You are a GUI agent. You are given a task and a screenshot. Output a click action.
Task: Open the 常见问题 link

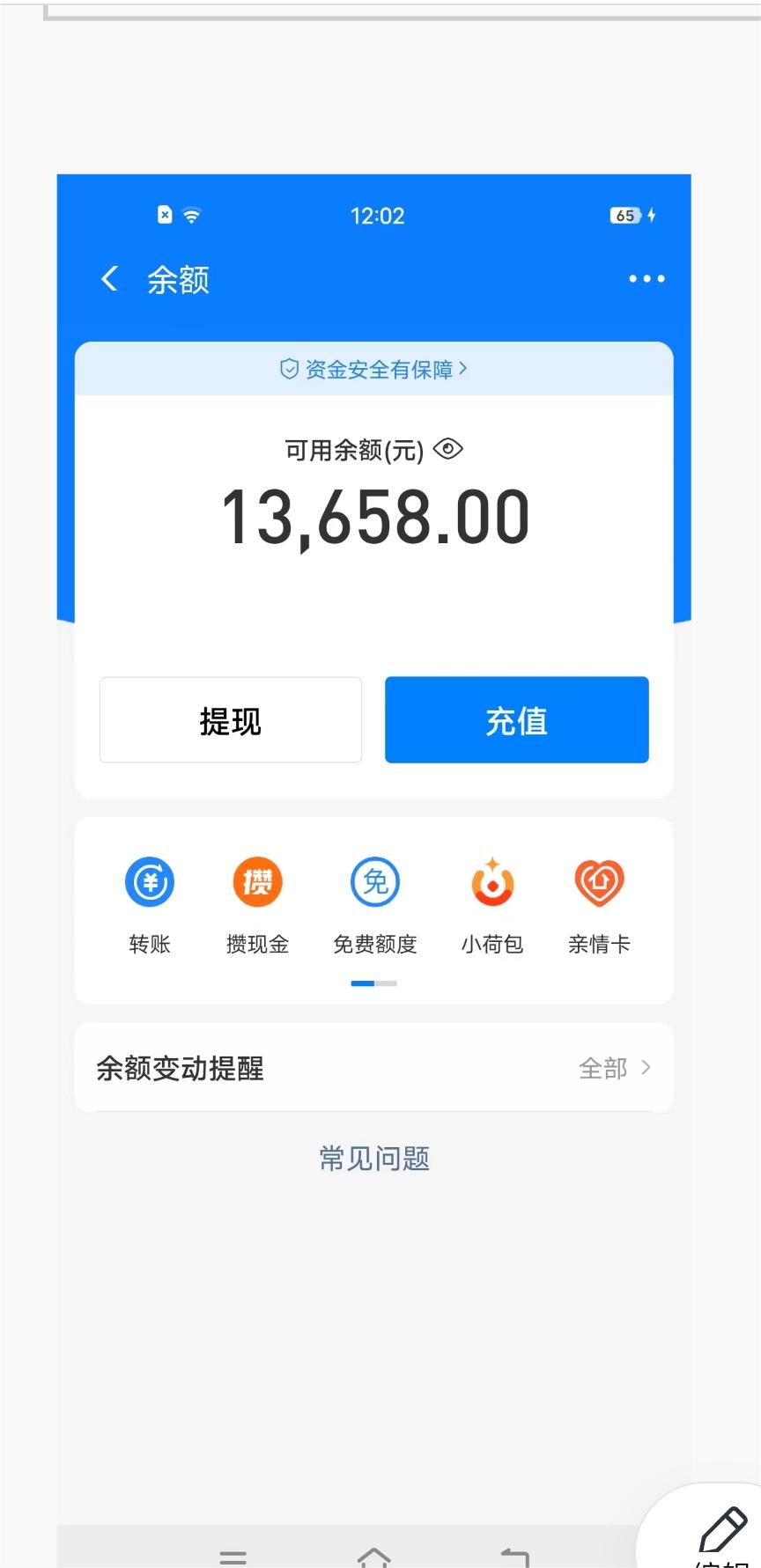[x=374, y=1159]
